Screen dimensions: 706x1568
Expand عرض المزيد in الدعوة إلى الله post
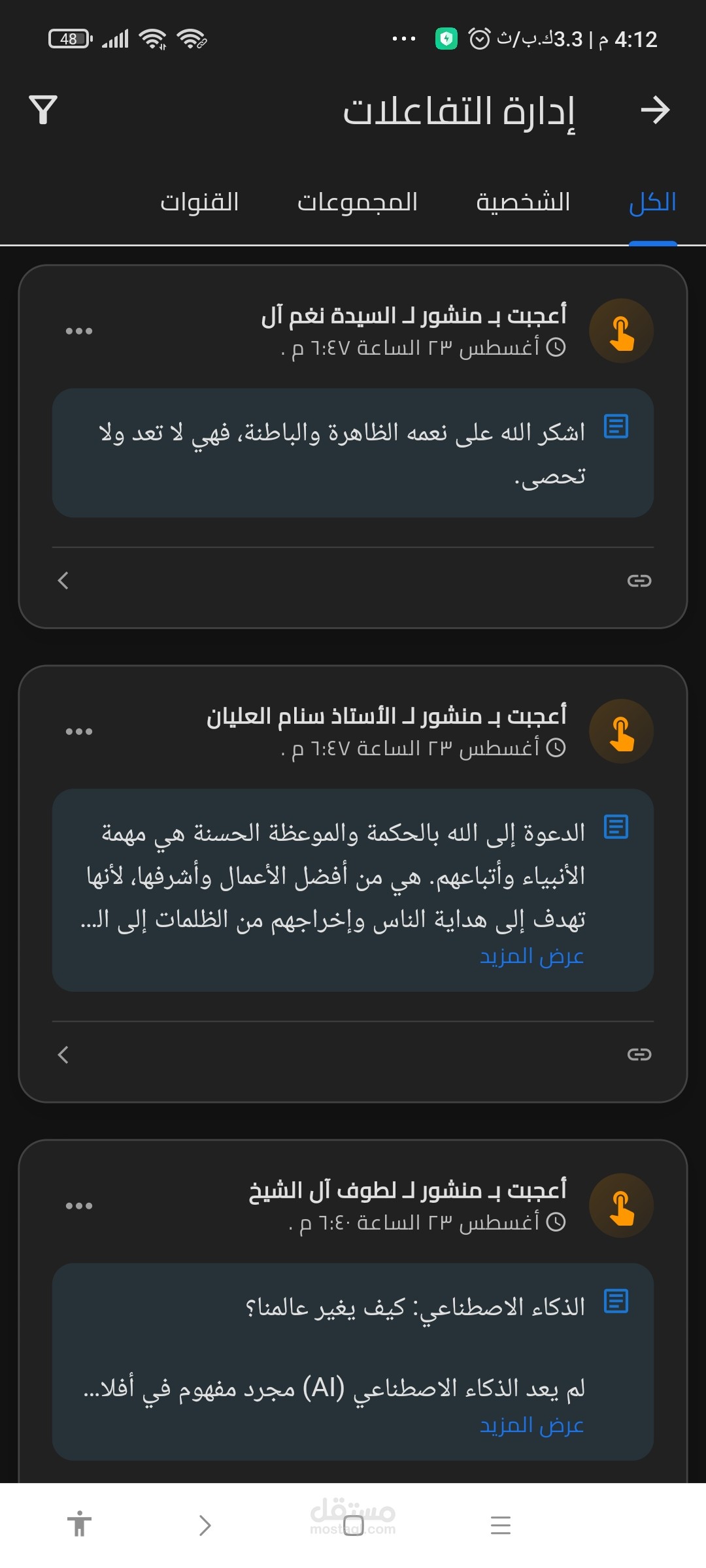pyautogui.click(x=531, y=956)
